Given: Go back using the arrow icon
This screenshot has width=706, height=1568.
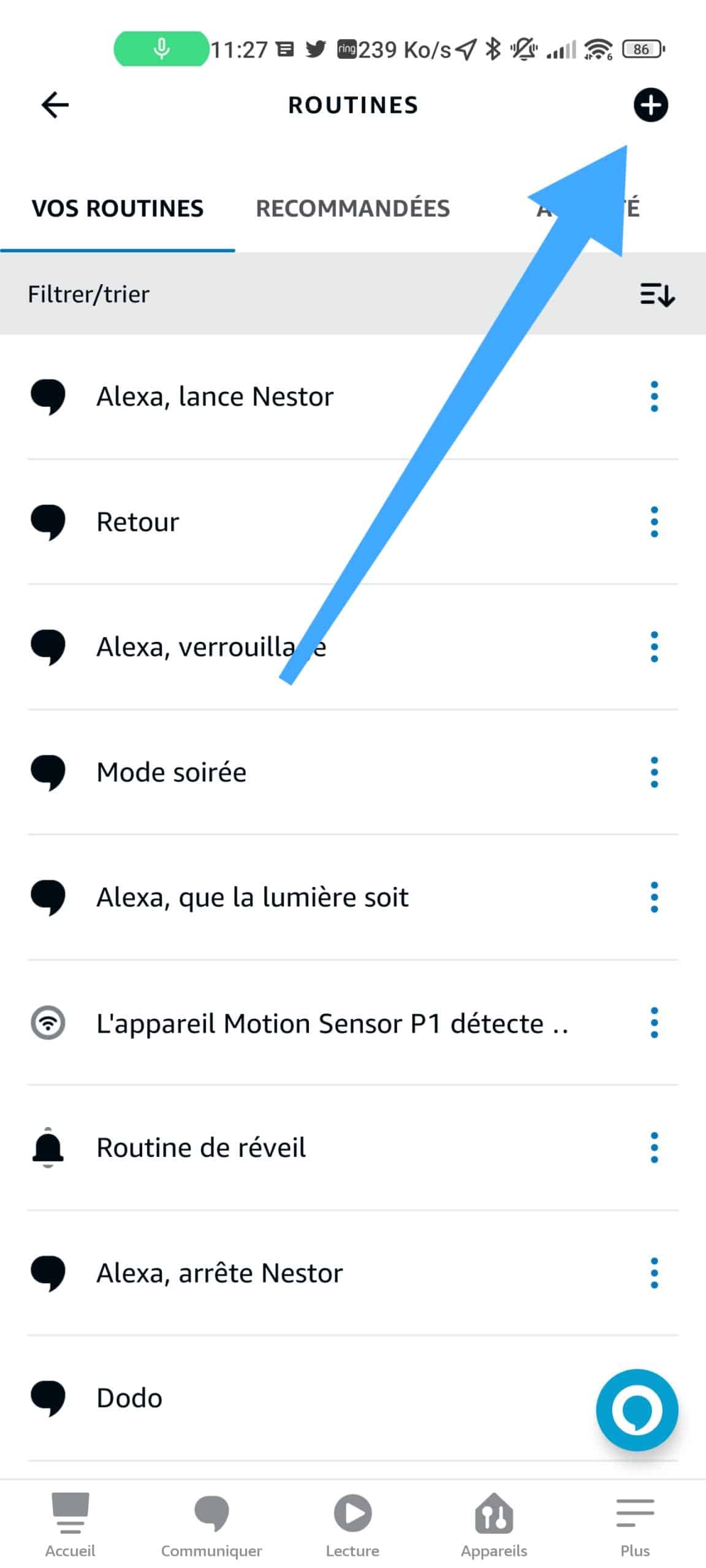Looking at the screenshot, I should click(55, 105).
